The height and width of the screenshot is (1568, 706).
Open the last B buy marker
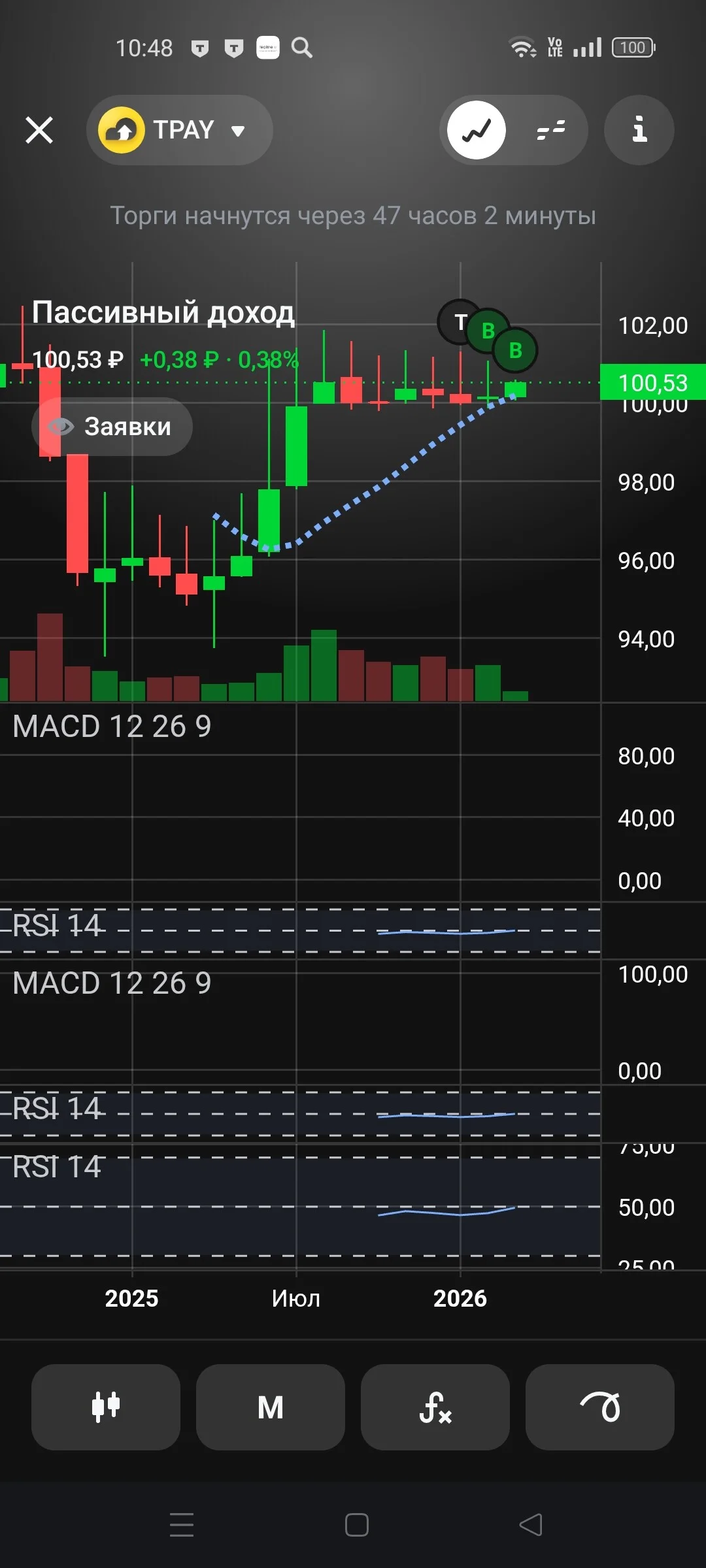[x=515, y=350]
